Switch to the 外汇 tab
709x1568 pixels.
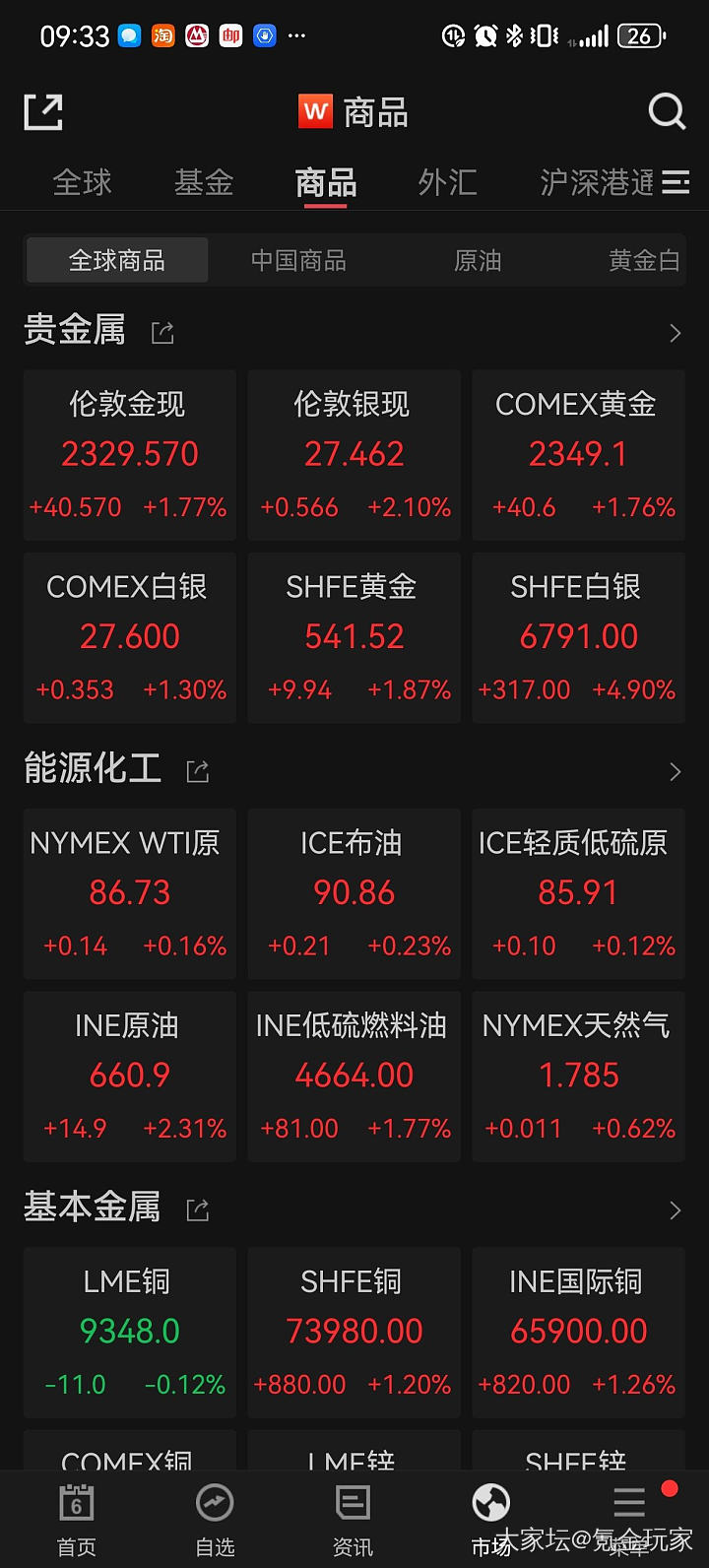click(x=447, y=182)
